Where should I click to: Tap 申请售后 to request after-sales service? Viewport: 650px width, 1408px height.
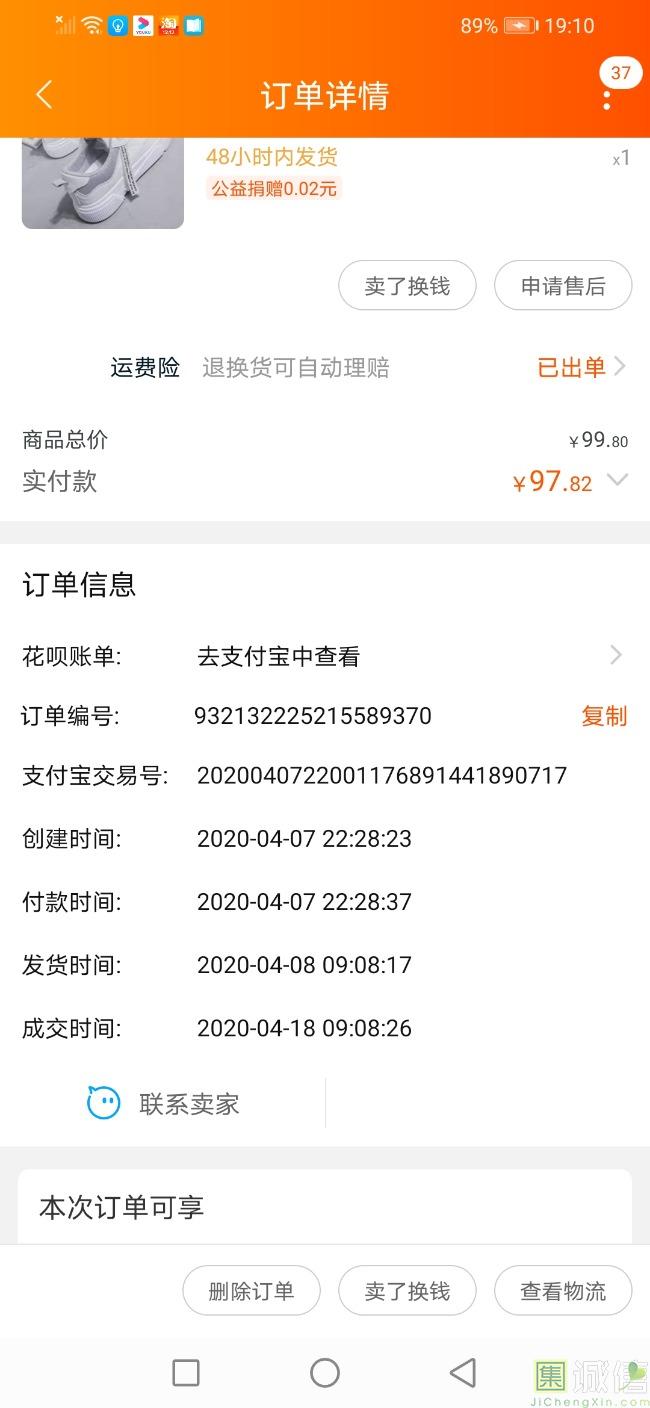pos(563,286)
